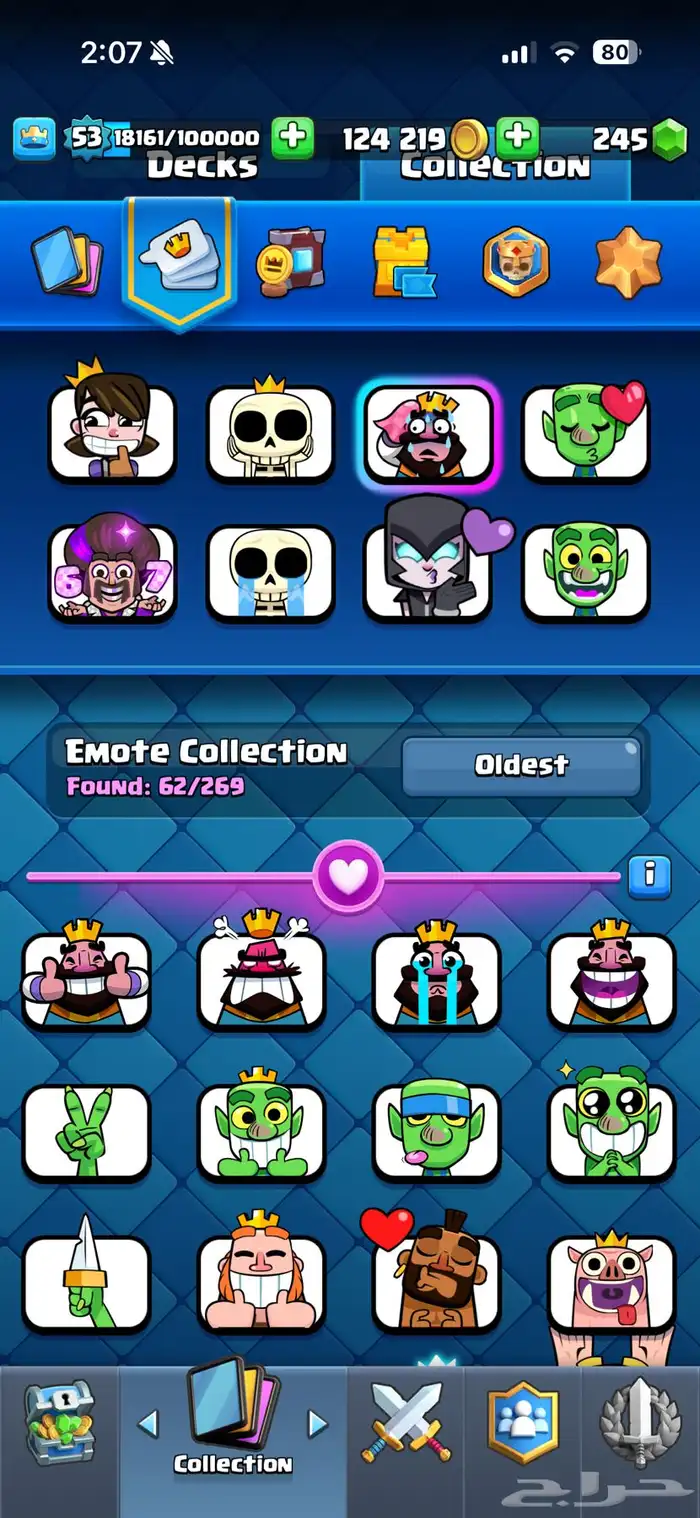Tap the plus button beside experience points

point(292,137)
